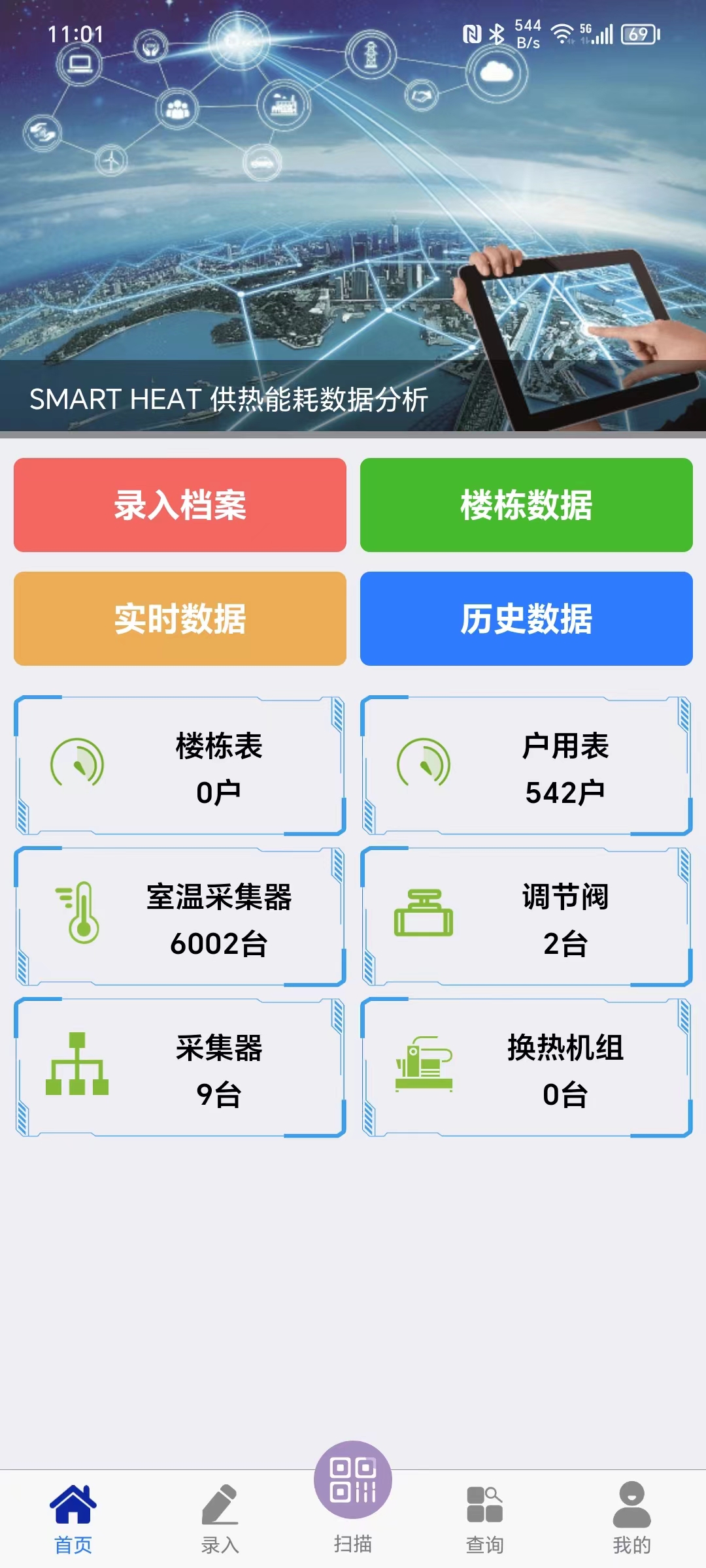Open the 查询 search icon
Viewport: 706px width, 1568px height.
pos(484,1503)
